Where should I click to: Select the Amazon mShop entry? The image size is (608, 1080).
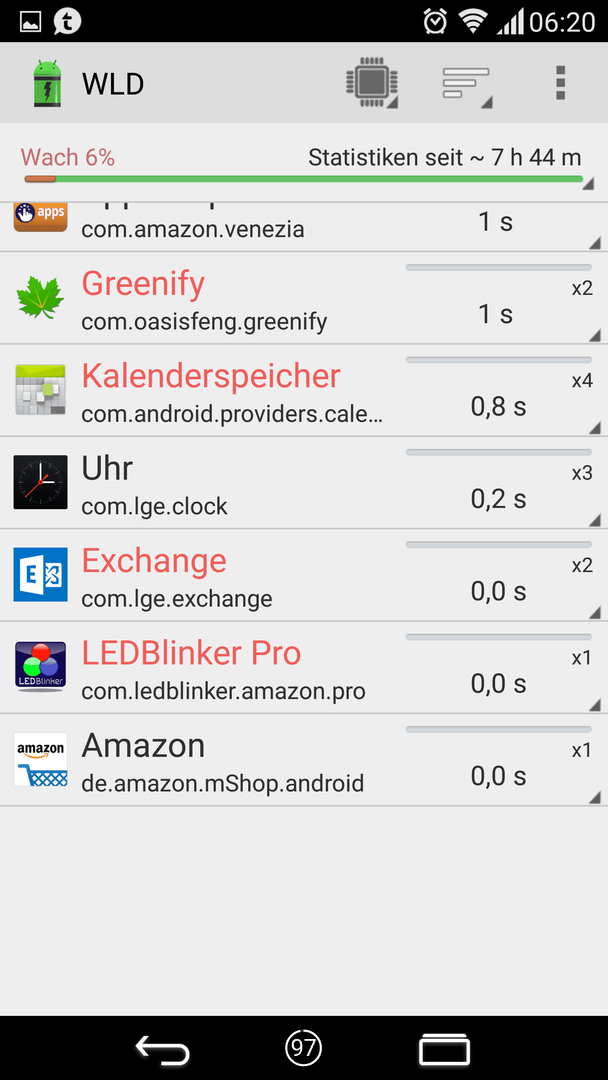click(x=304, y=760)
